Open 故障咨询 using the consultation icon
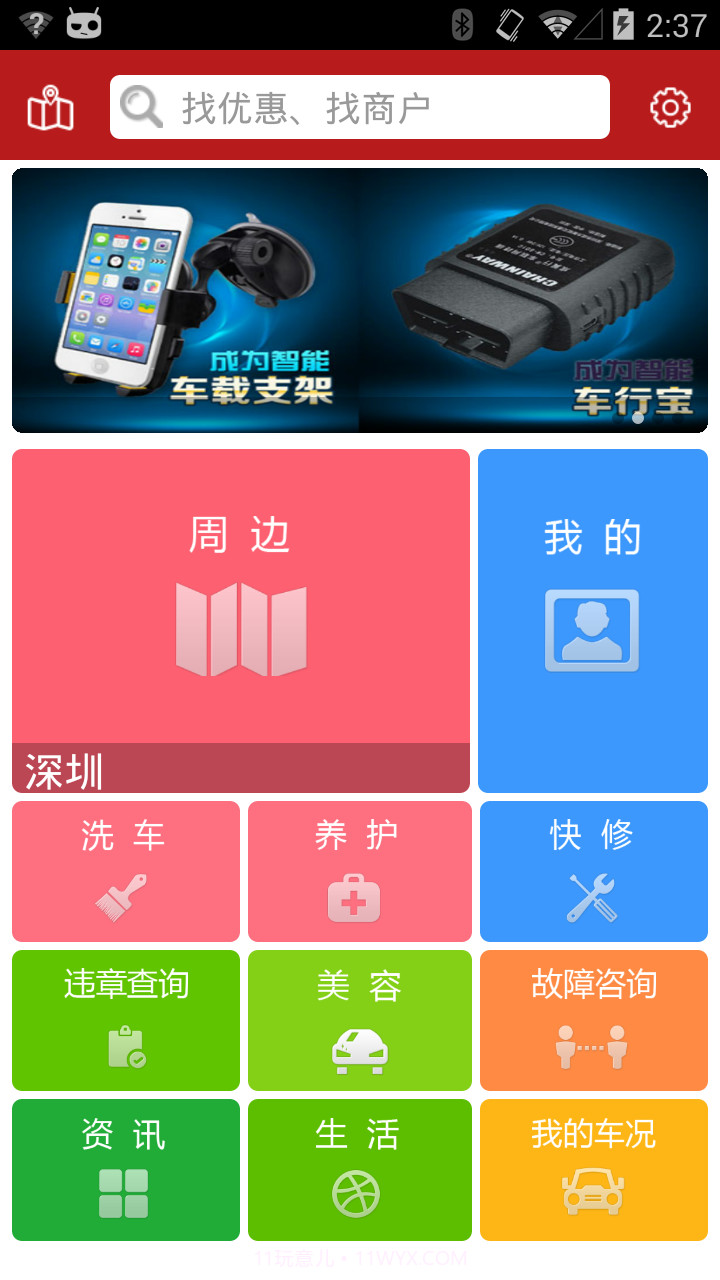The height and width of the screenshot is (1280, 720). pyautogui.click(x=593, y=1046)
